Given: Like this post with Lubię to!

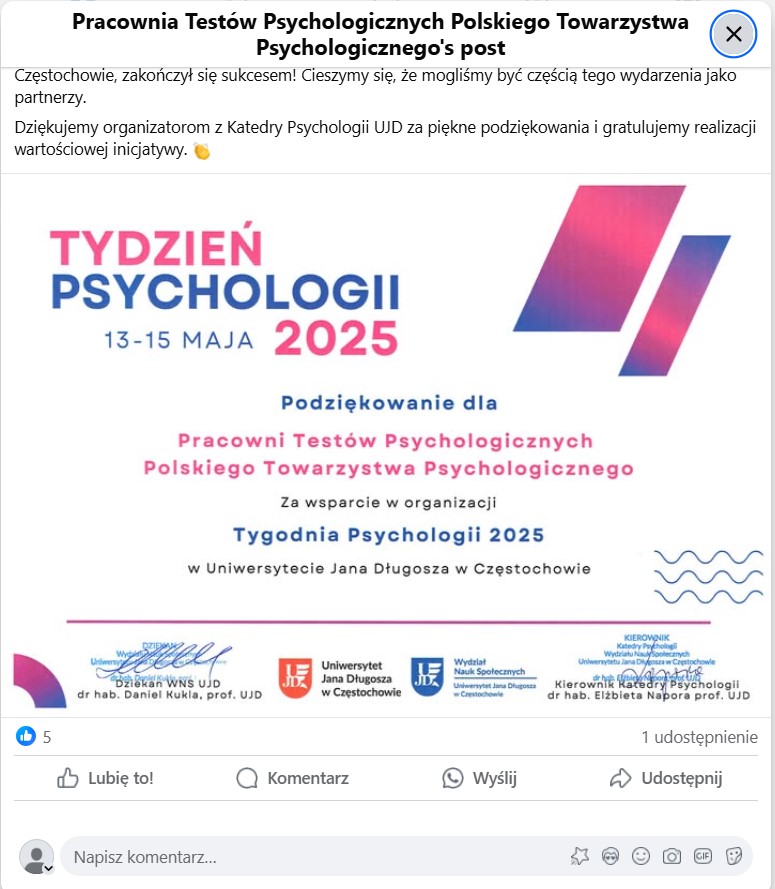Looking at the screenshot, I should 106,778.
